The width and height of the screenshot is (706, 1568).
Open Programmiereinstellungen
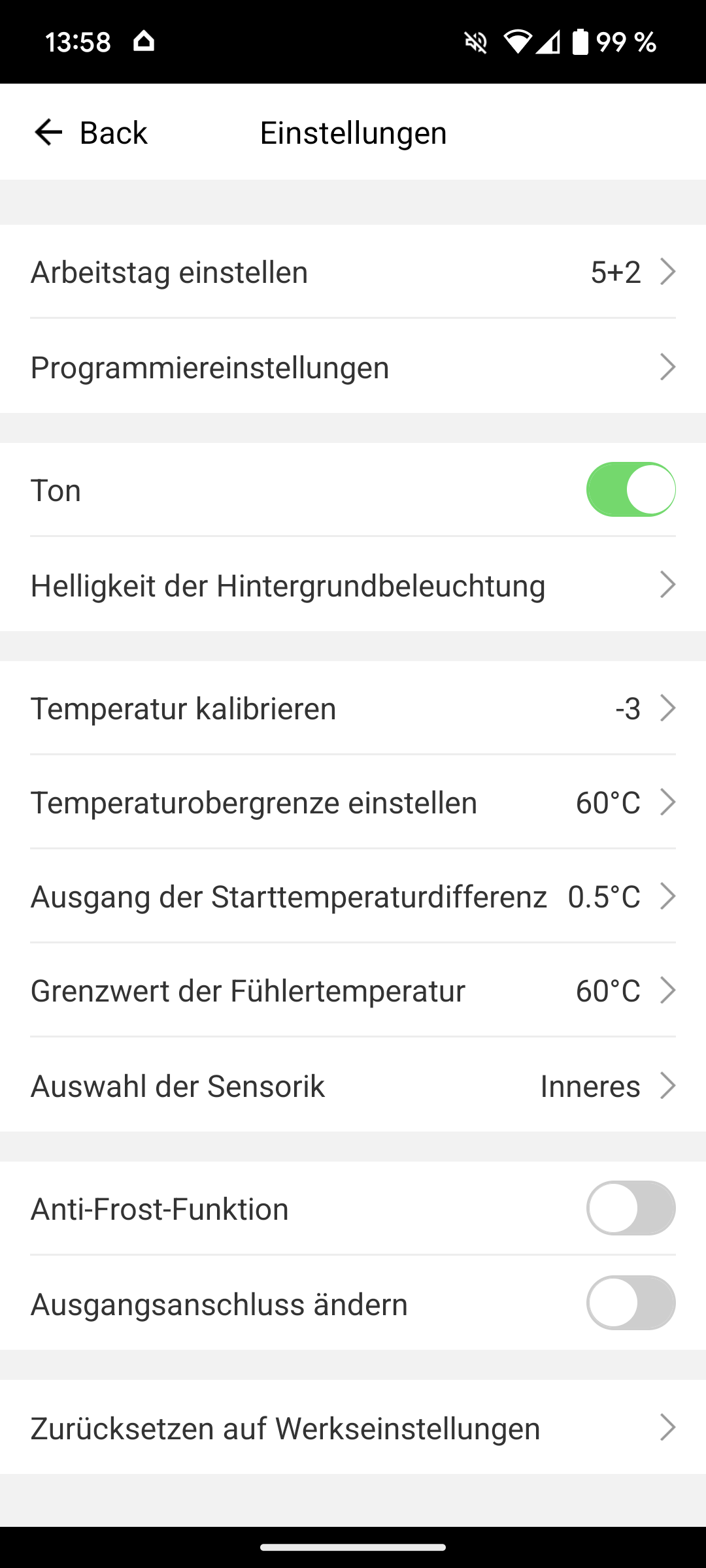coord(353,367)
